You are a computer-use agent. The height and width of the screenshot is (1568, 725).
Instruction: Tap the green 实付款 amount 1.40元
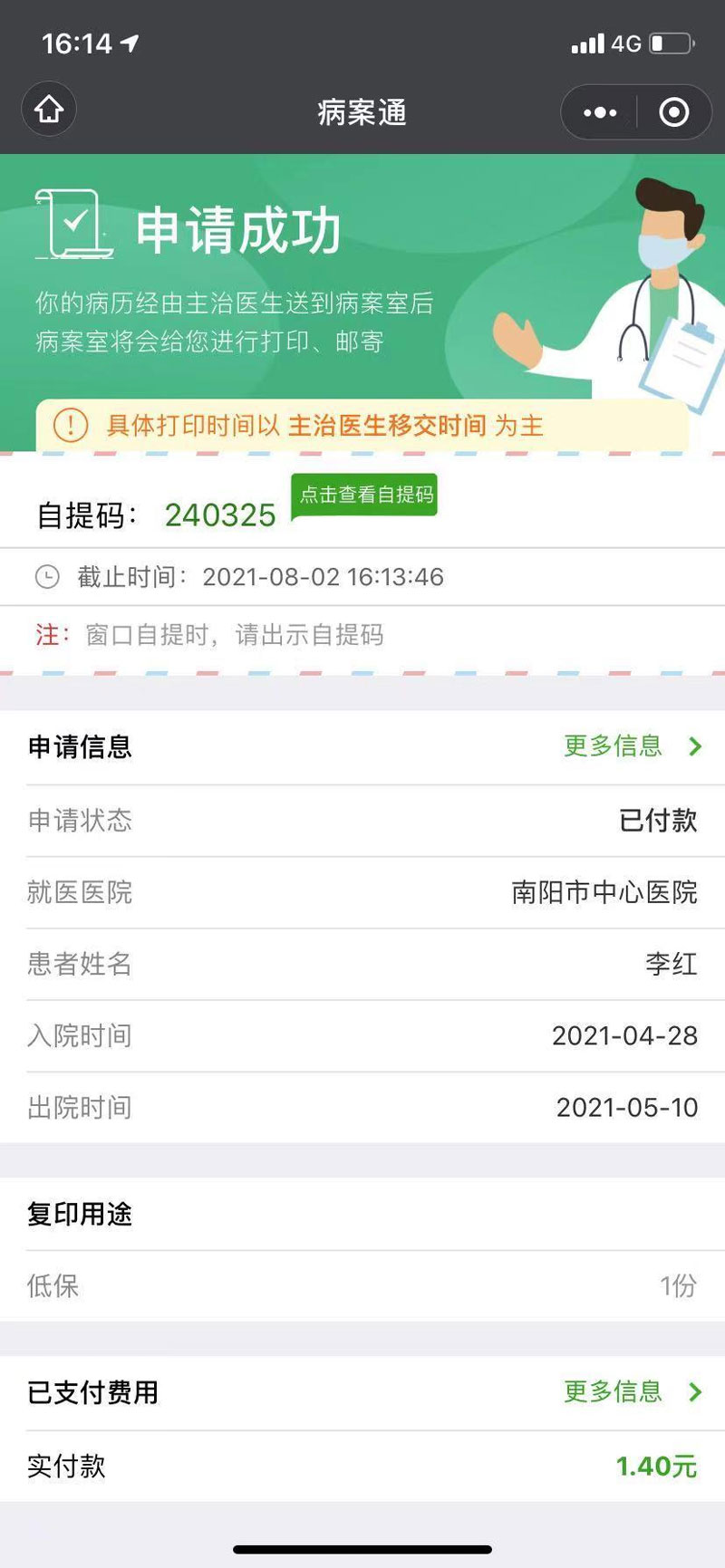[656, 1467]
